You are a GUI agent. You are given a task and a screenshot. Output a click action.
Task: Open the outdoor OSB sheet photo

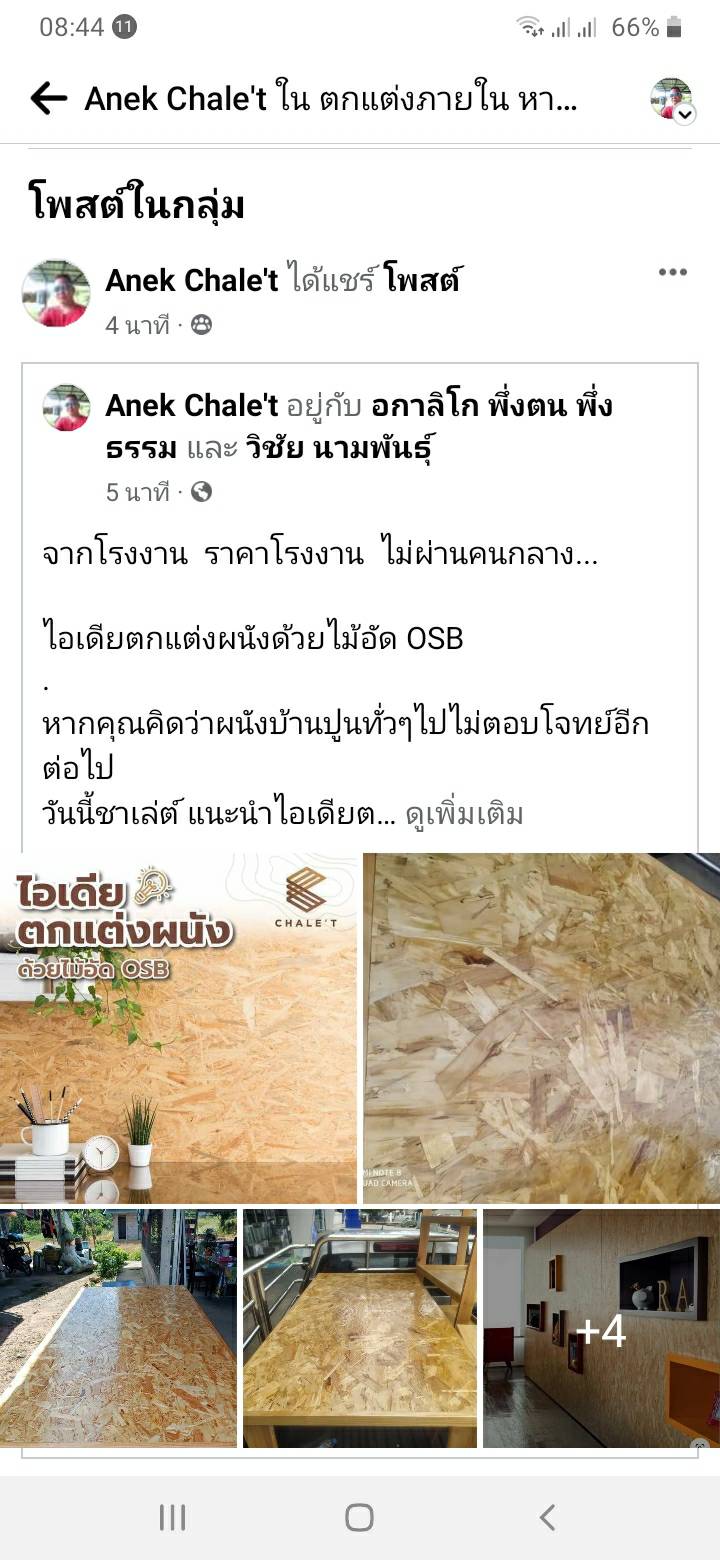click(118, 1328)
